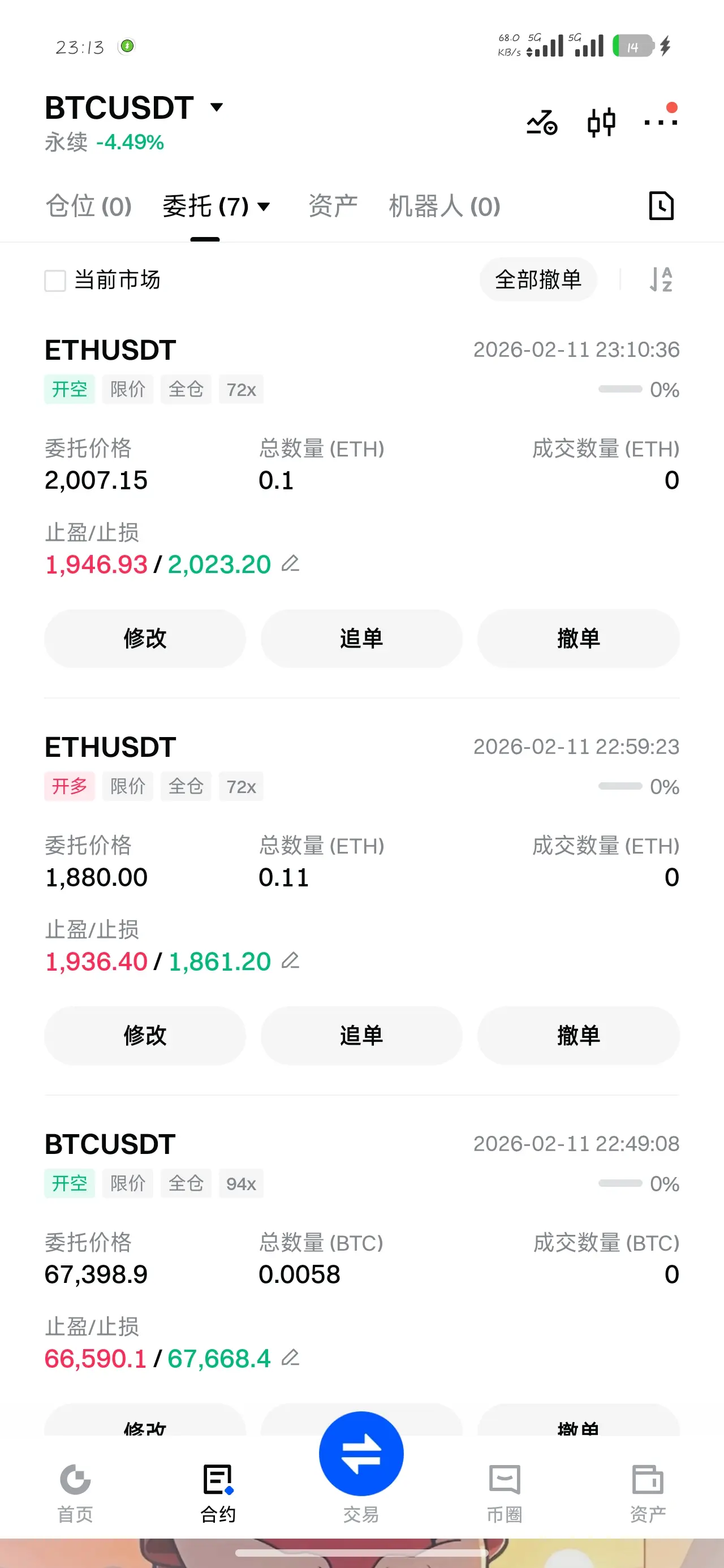This screenshot has height=1568, width=724.
Task: Switch to the 资产 top tab
Action: [333, 206]
